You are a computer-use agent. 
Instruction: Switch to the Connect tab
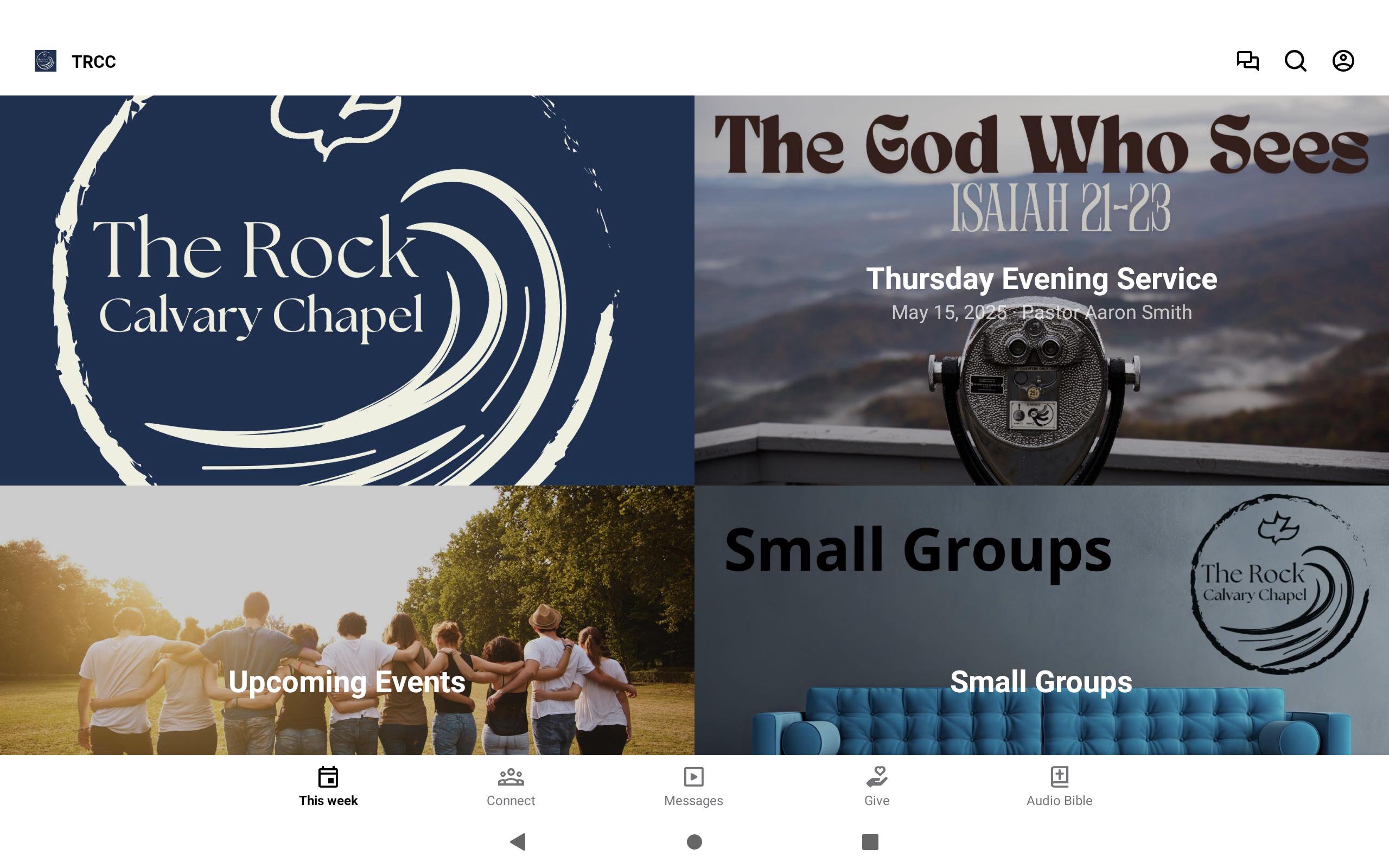(510, 787)
